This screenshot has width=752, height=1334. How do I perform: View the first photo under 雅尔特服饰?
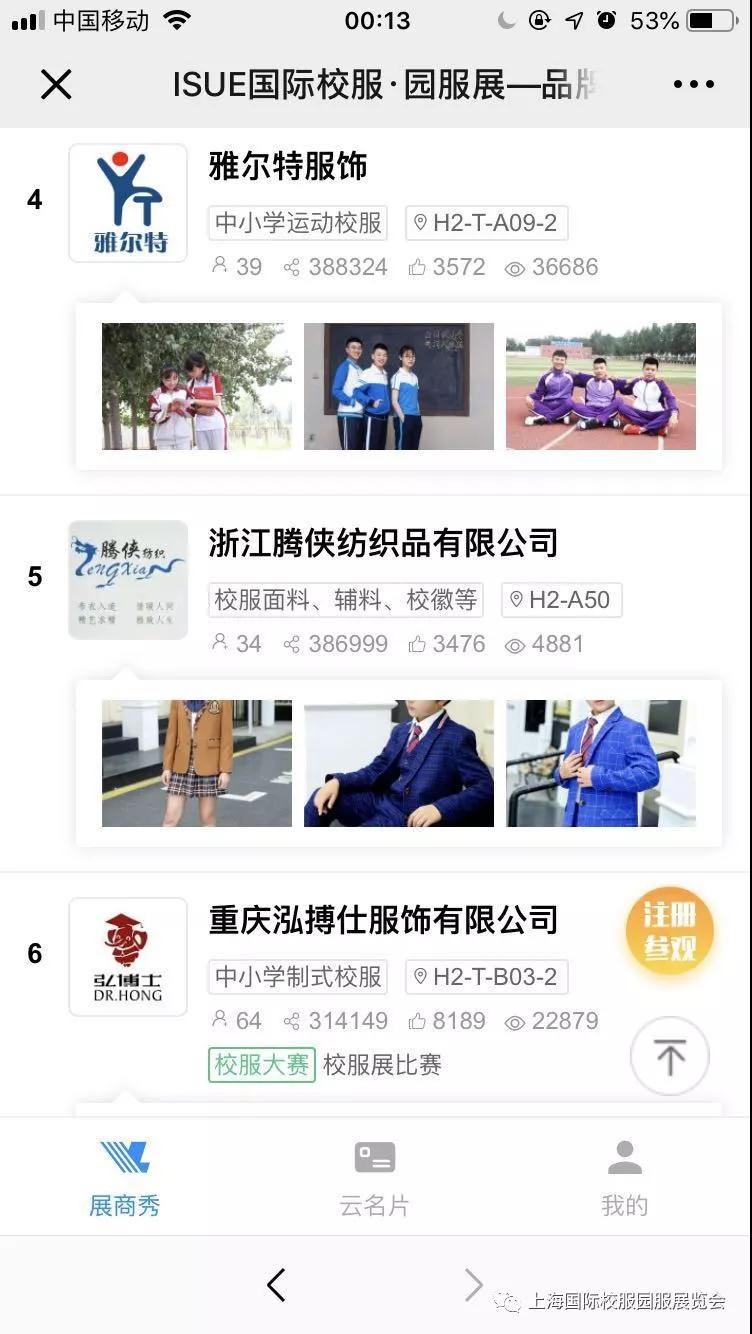(197, 386)
